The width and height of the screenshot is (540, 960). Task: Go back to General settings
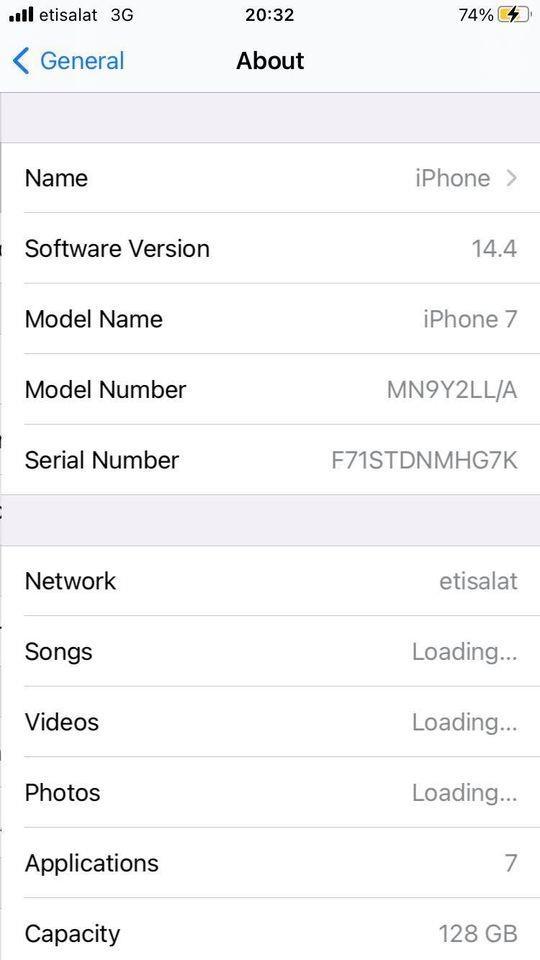tap(68, 61)
